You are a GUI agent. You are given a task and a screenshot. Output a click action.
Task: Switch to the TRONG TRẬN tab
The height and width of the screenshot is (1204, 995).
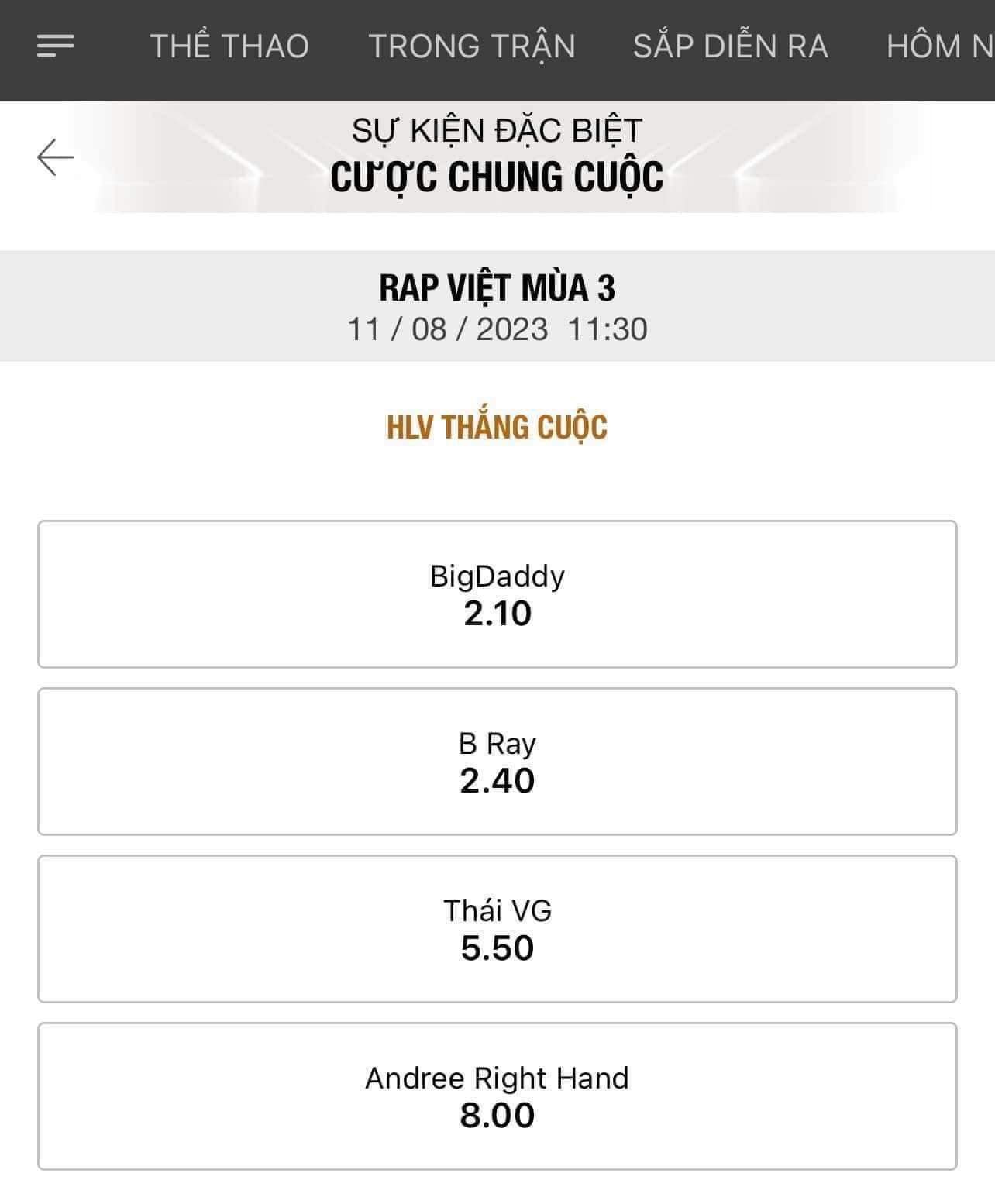pyautogui.click(x=471, y=46)
